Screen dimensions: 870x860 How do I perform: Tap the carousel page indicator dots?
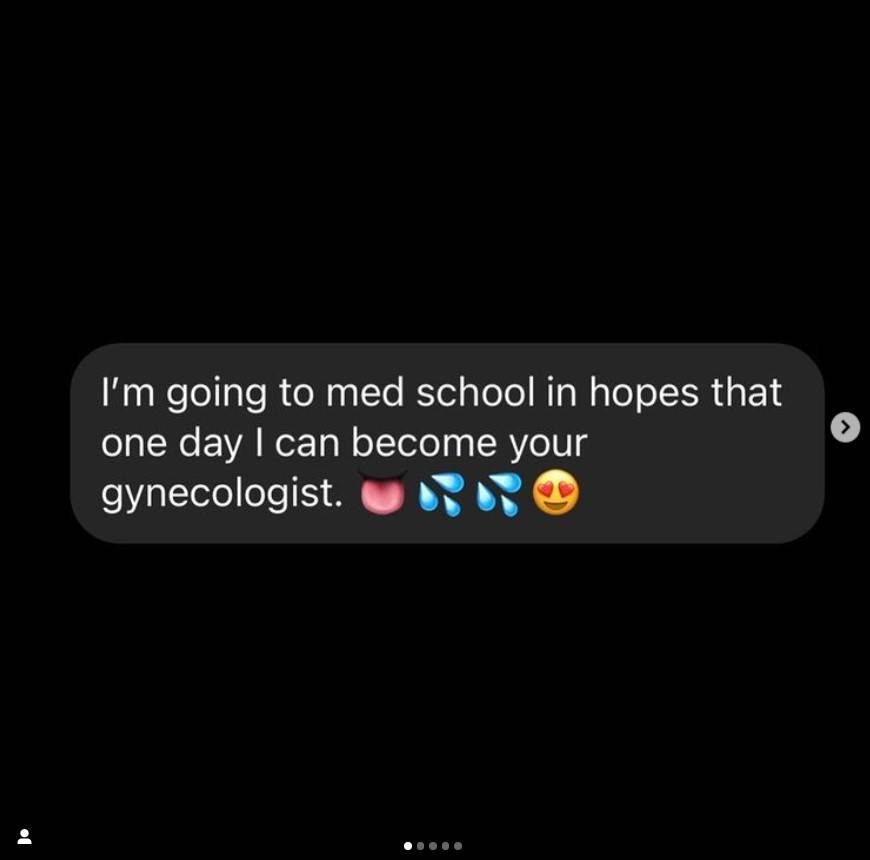(x=433, y=846)
